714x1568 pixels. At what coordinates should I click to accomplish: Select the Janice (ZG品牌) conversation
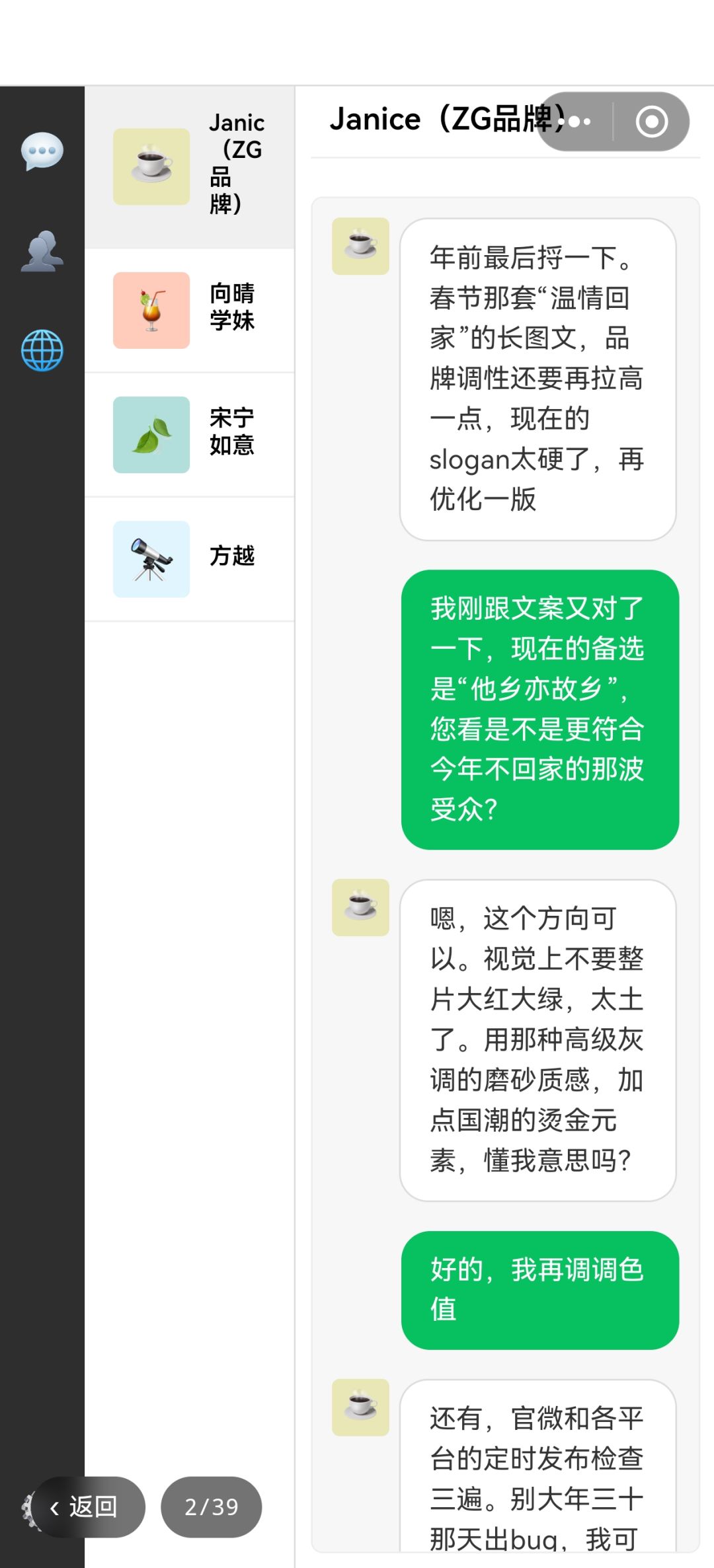point(190,167)
